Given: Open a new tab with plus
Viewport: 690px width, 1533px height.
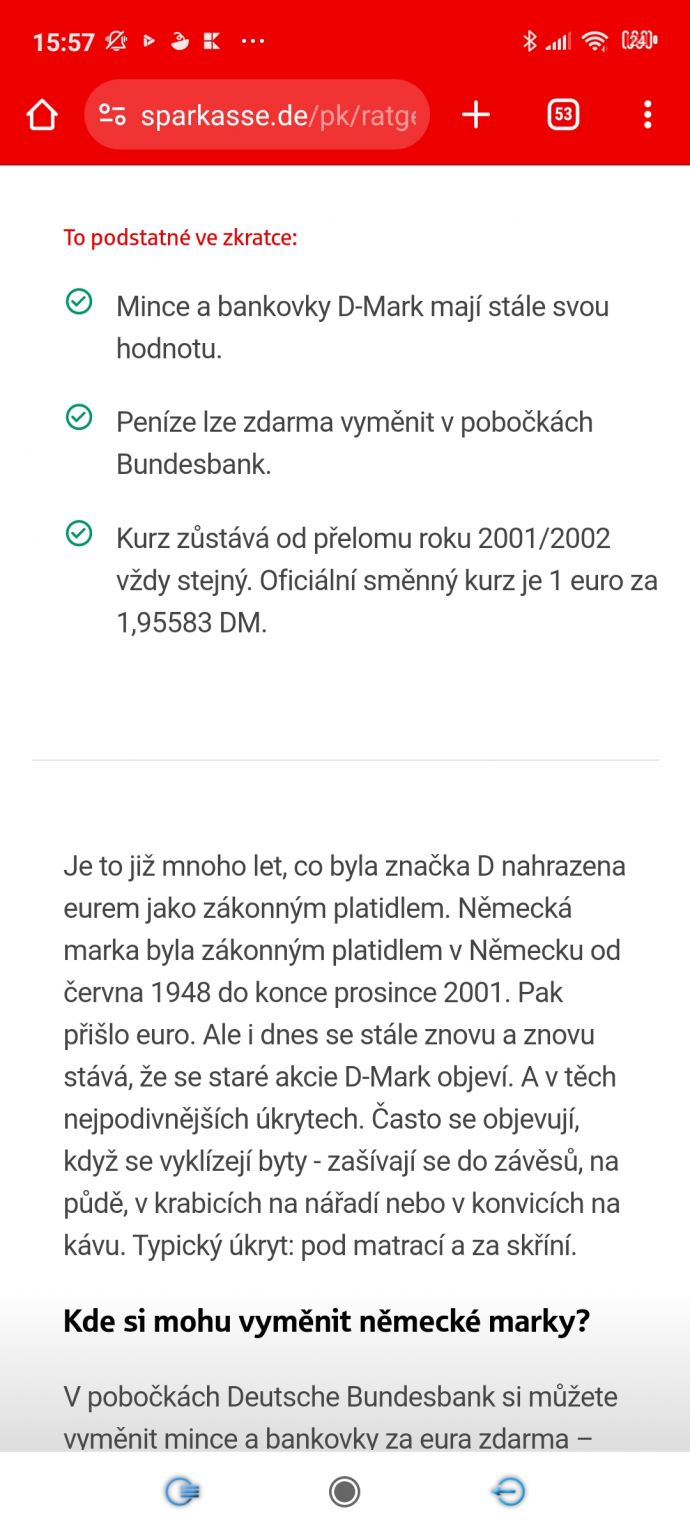Looking at the screenshot, I should 476,115.
